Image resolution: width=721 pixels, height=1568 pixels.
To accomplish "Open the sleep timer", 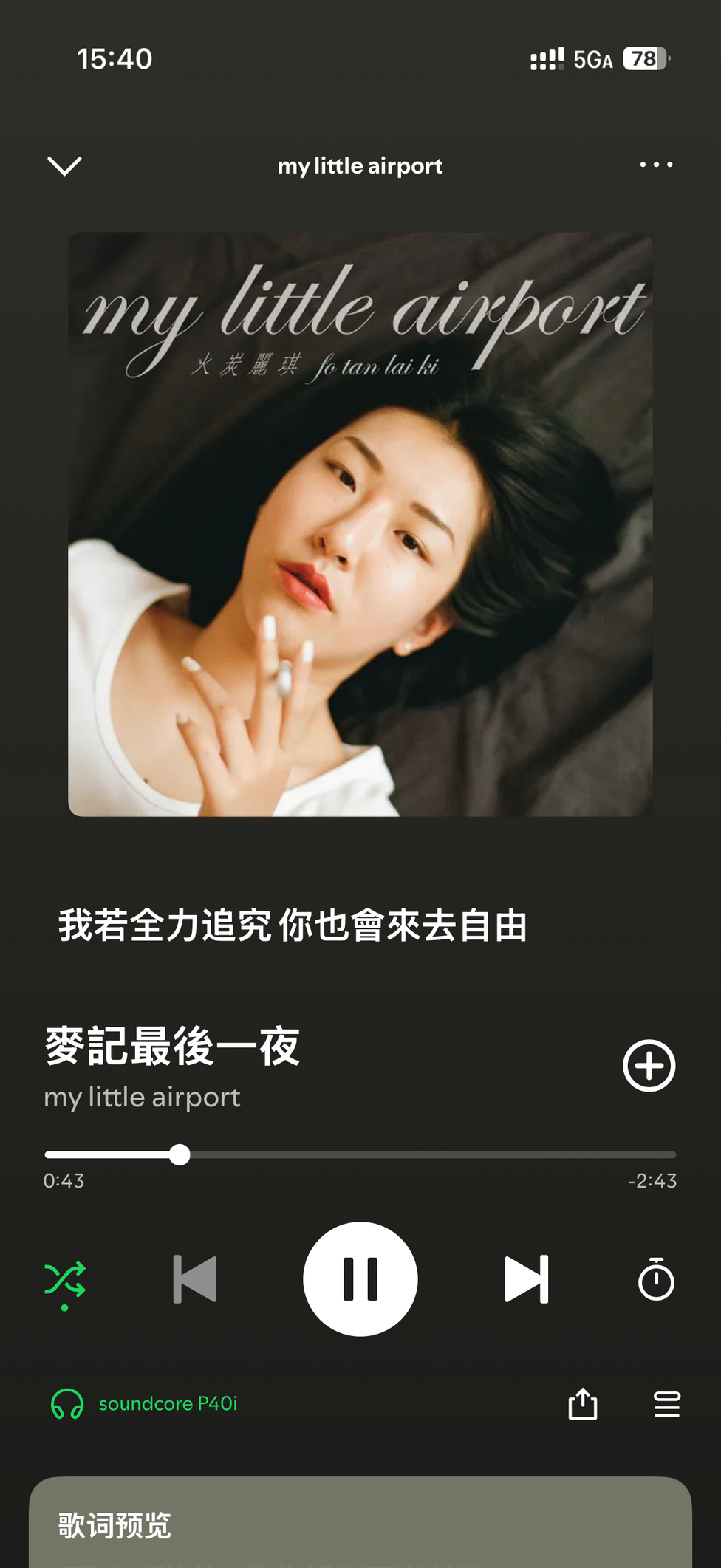I will (656, 1280).
